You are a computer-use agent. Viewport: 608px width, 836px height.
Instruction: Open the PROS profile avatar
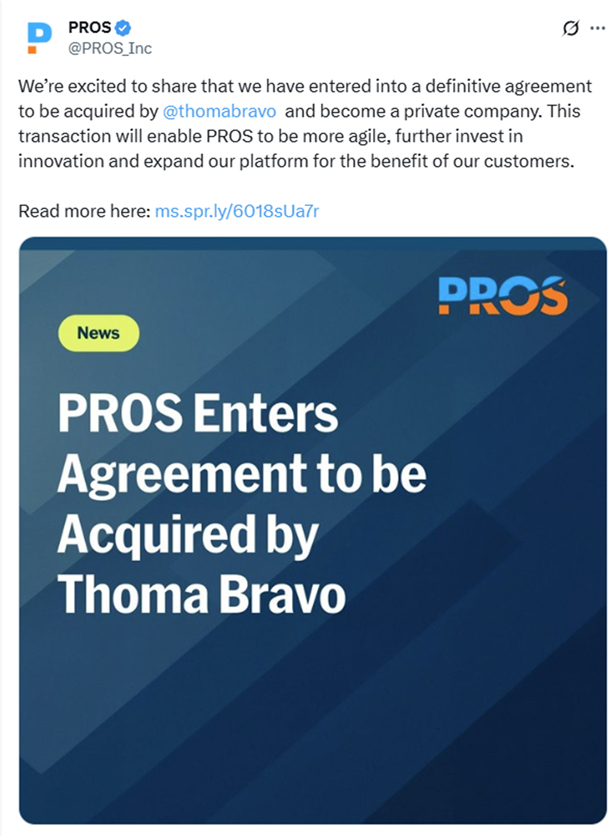(38, 37)
